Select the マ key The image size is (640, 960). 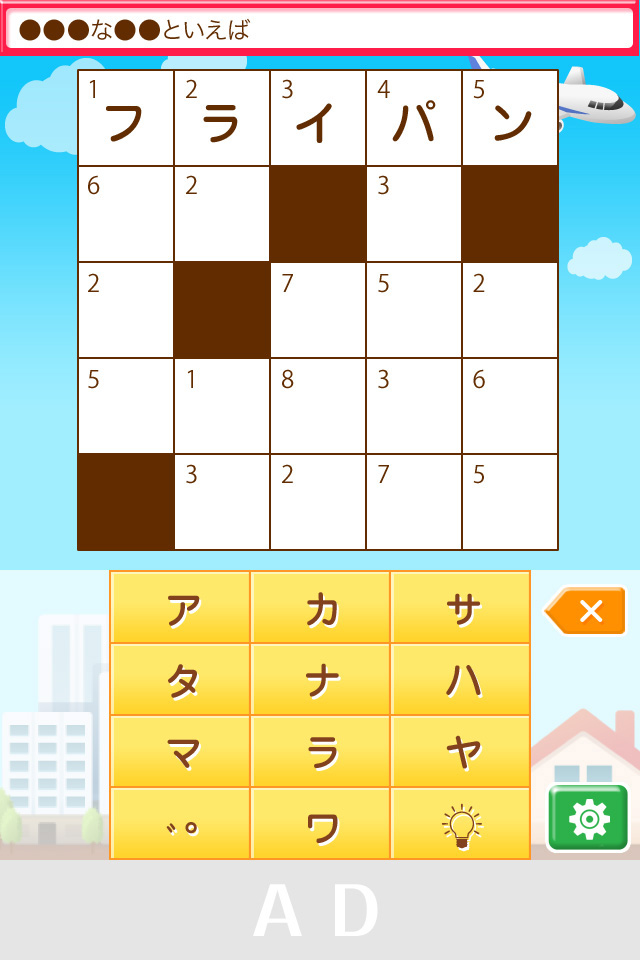[x=180, y=751]
